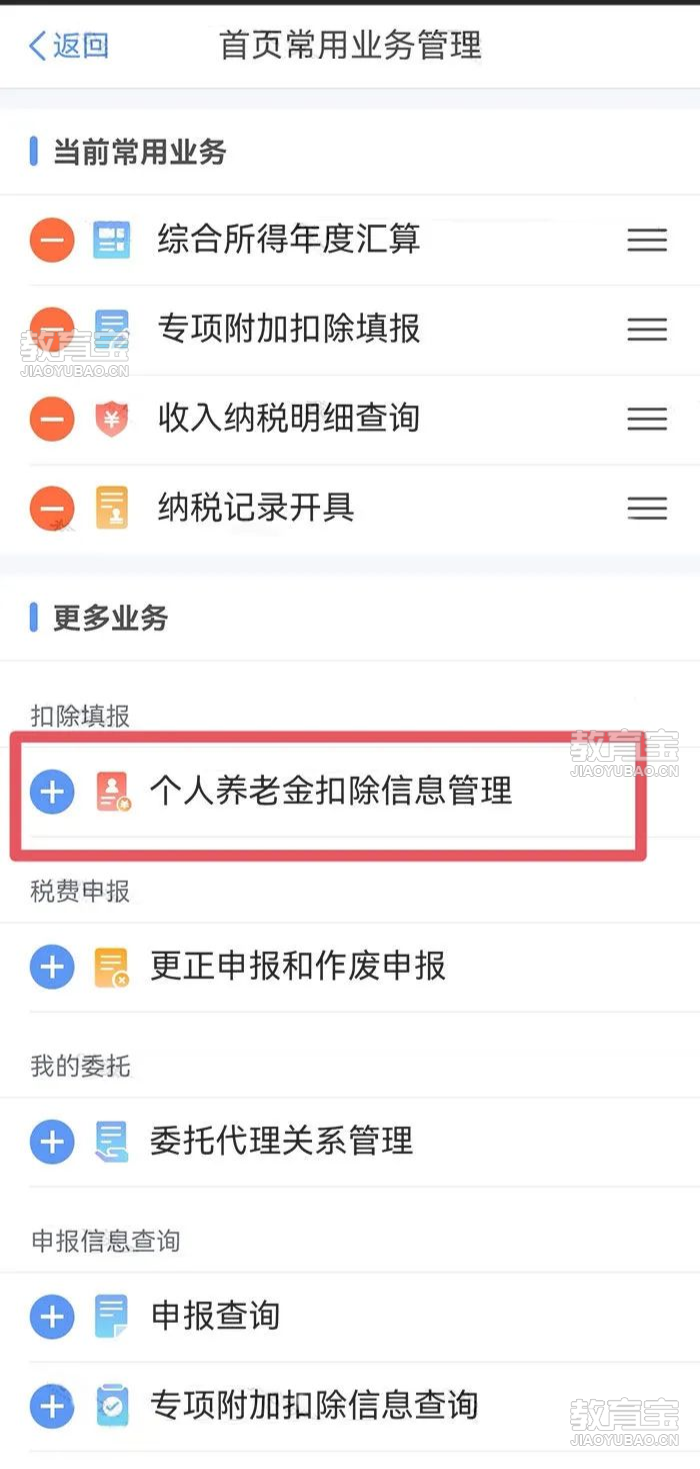Tap reorder handle beside 综合所得年度汇算
The height and width of the screenshot is (1469, 700).
[647, 240]
